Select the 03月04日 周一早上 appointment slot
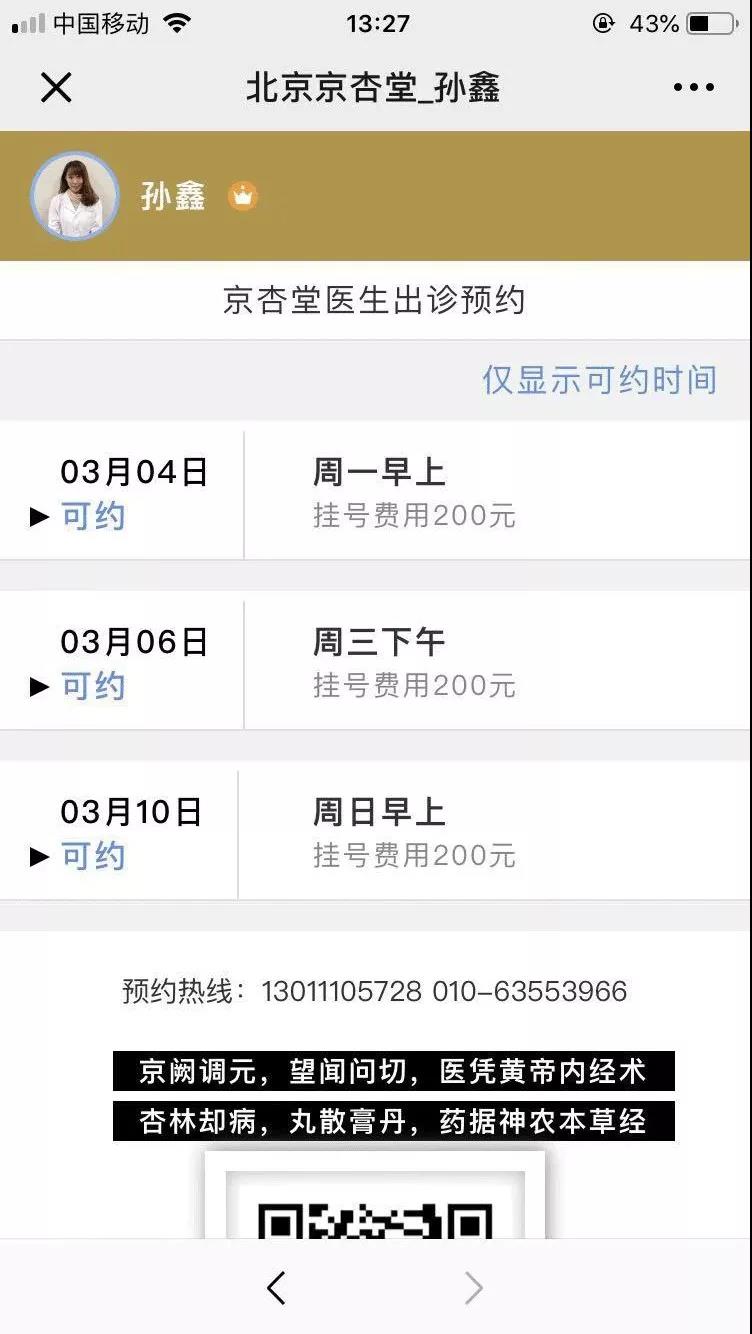The image size is (752, 1334). pyautogui.click(x=376, y=494)
